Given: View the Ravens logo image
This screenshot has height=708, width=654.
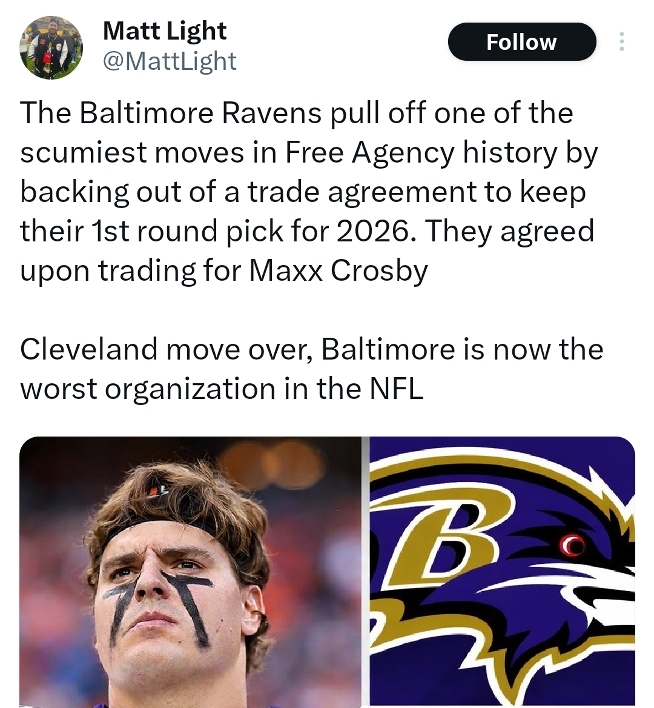Looking at the screenshot, I should [502, 571].
